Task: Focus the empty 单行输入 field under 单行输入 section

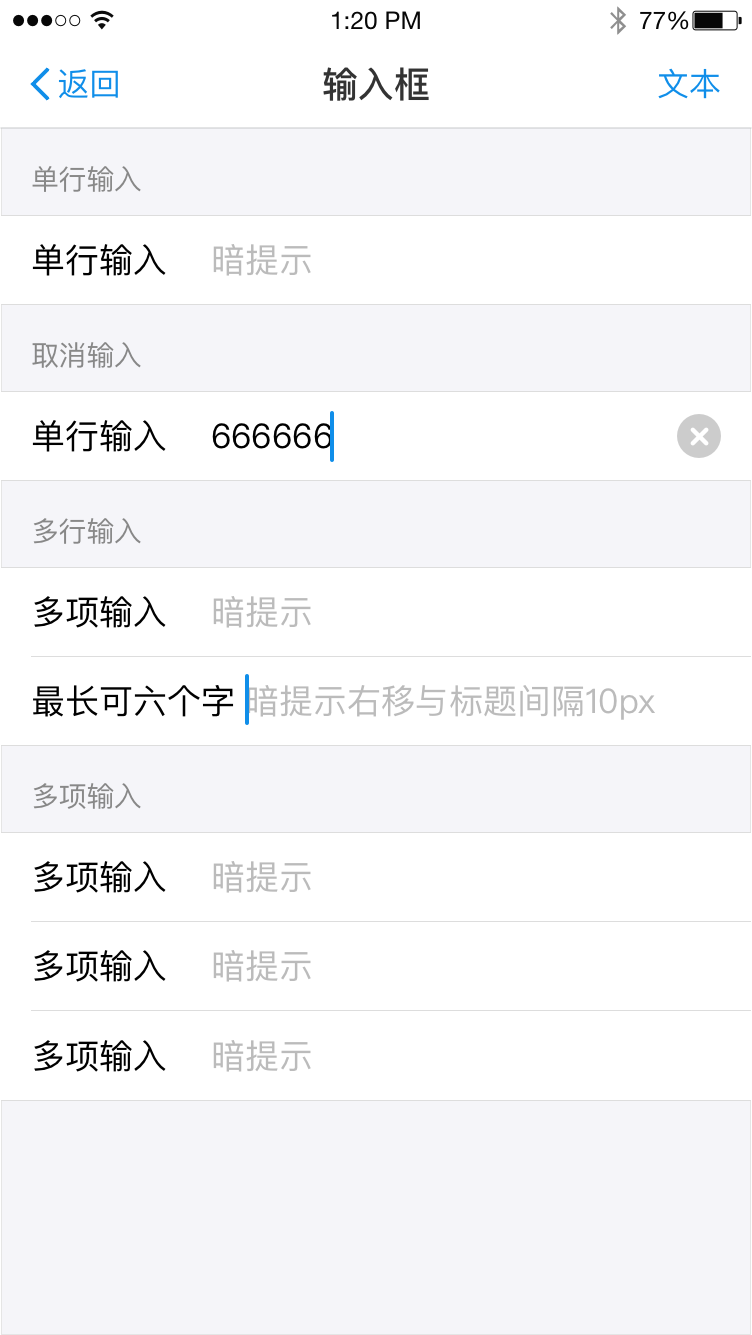Action: (x=376, y=260)
